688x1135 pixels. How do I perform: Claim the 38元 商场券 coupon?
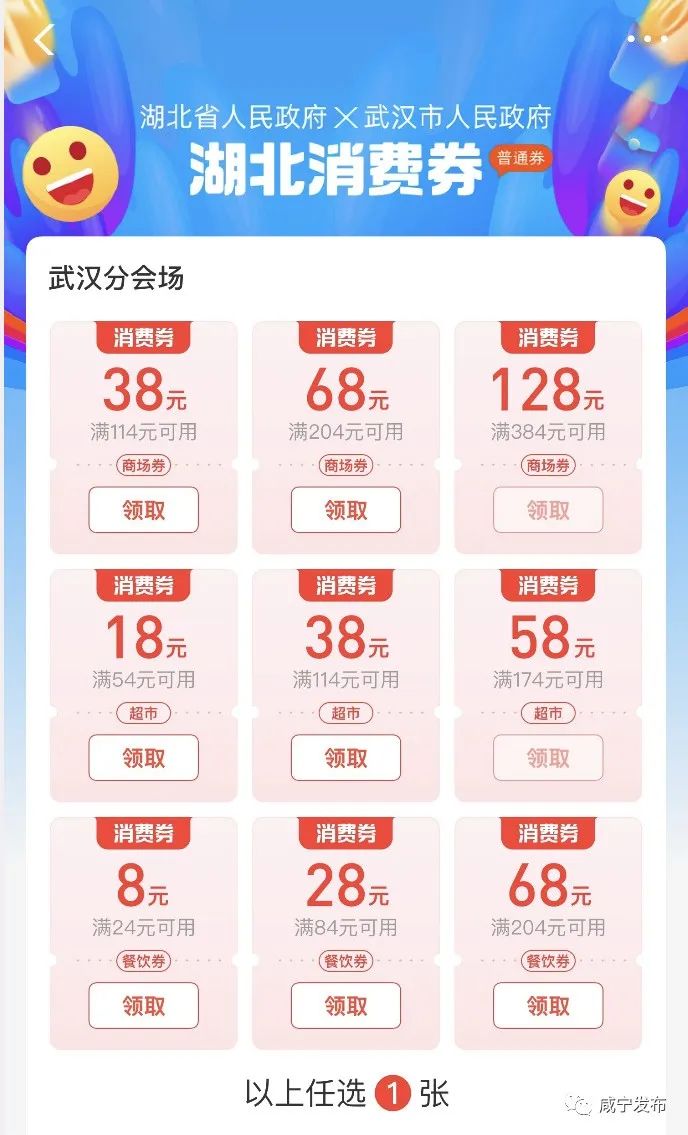coord(144,510)
